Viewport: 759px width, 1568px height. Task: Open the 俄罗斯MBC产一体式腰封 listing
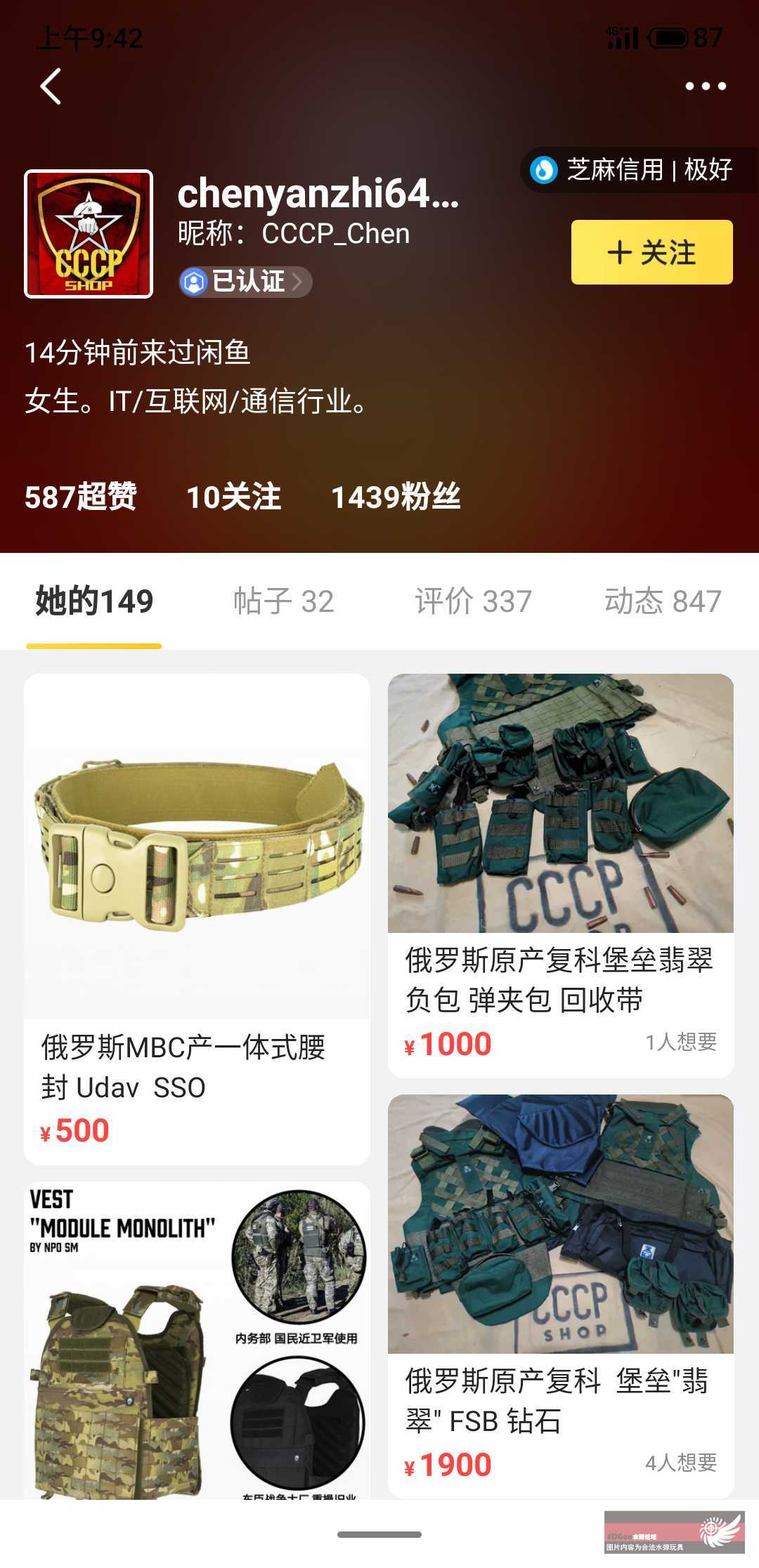click(197, 913)
